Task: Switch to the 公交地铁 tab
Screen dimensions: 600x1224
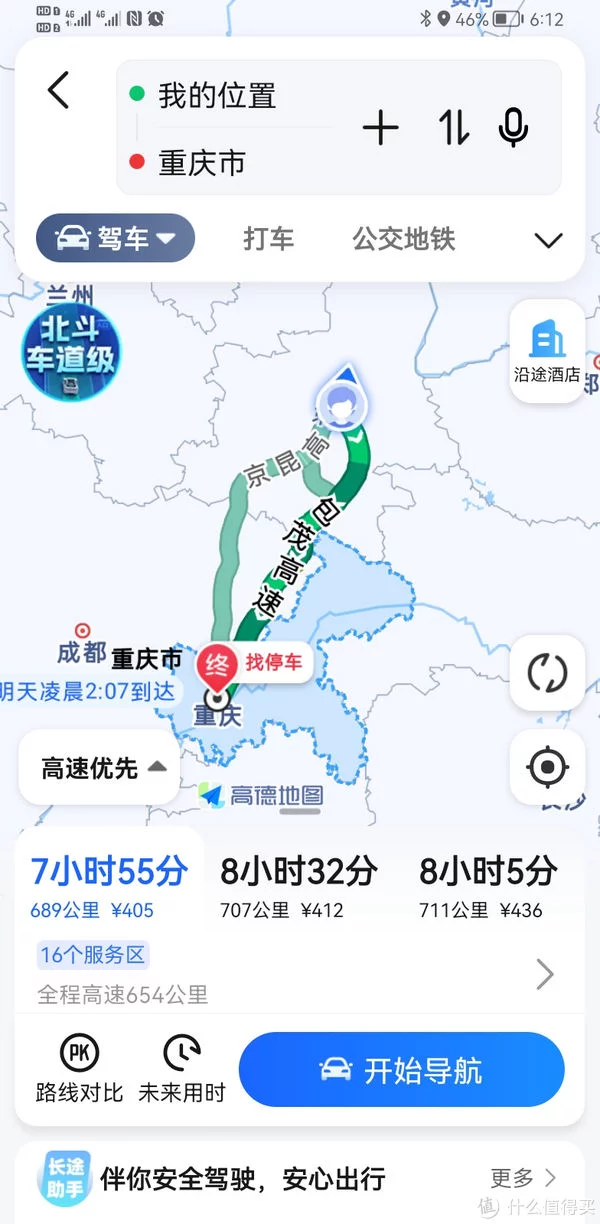Action: 404,239
